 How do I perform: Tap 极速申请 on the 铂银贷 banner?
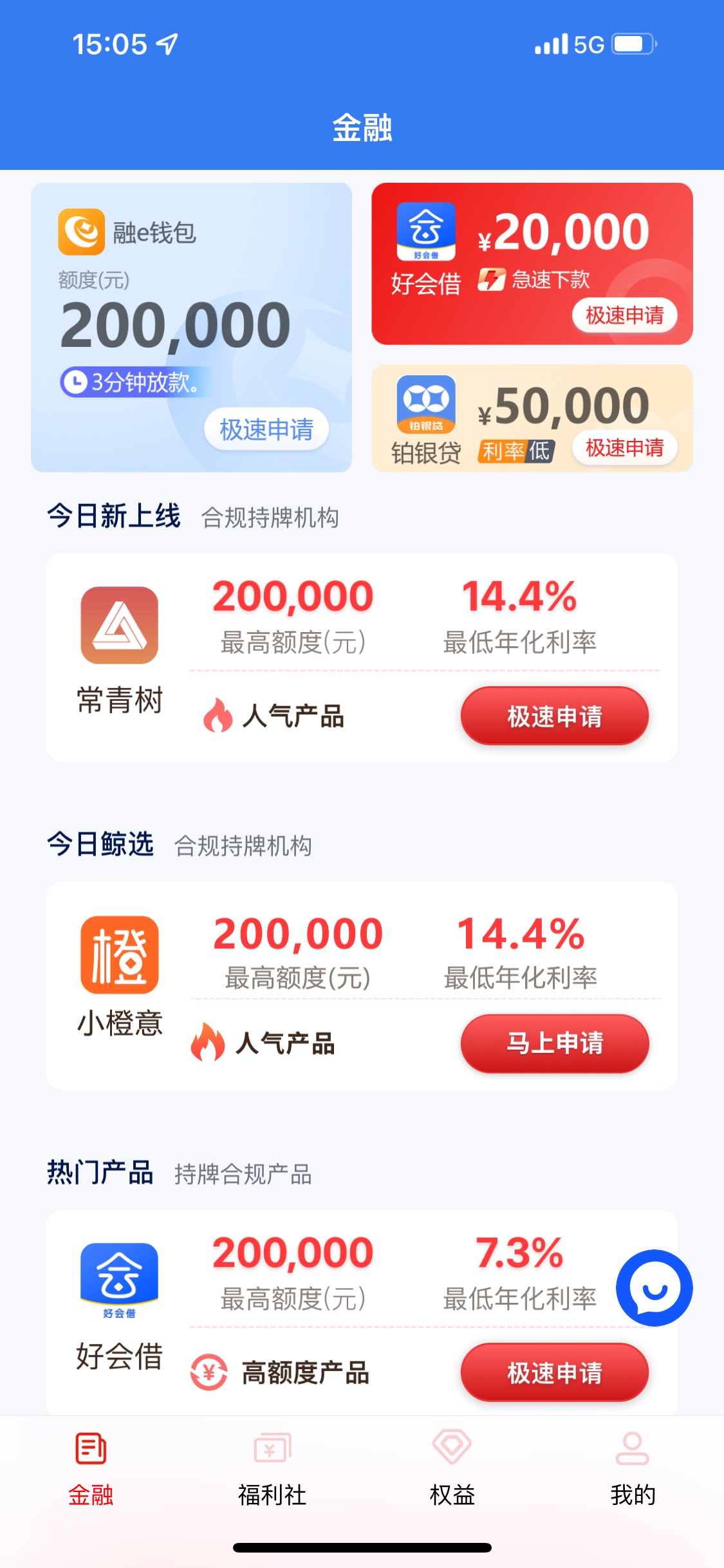624,447
